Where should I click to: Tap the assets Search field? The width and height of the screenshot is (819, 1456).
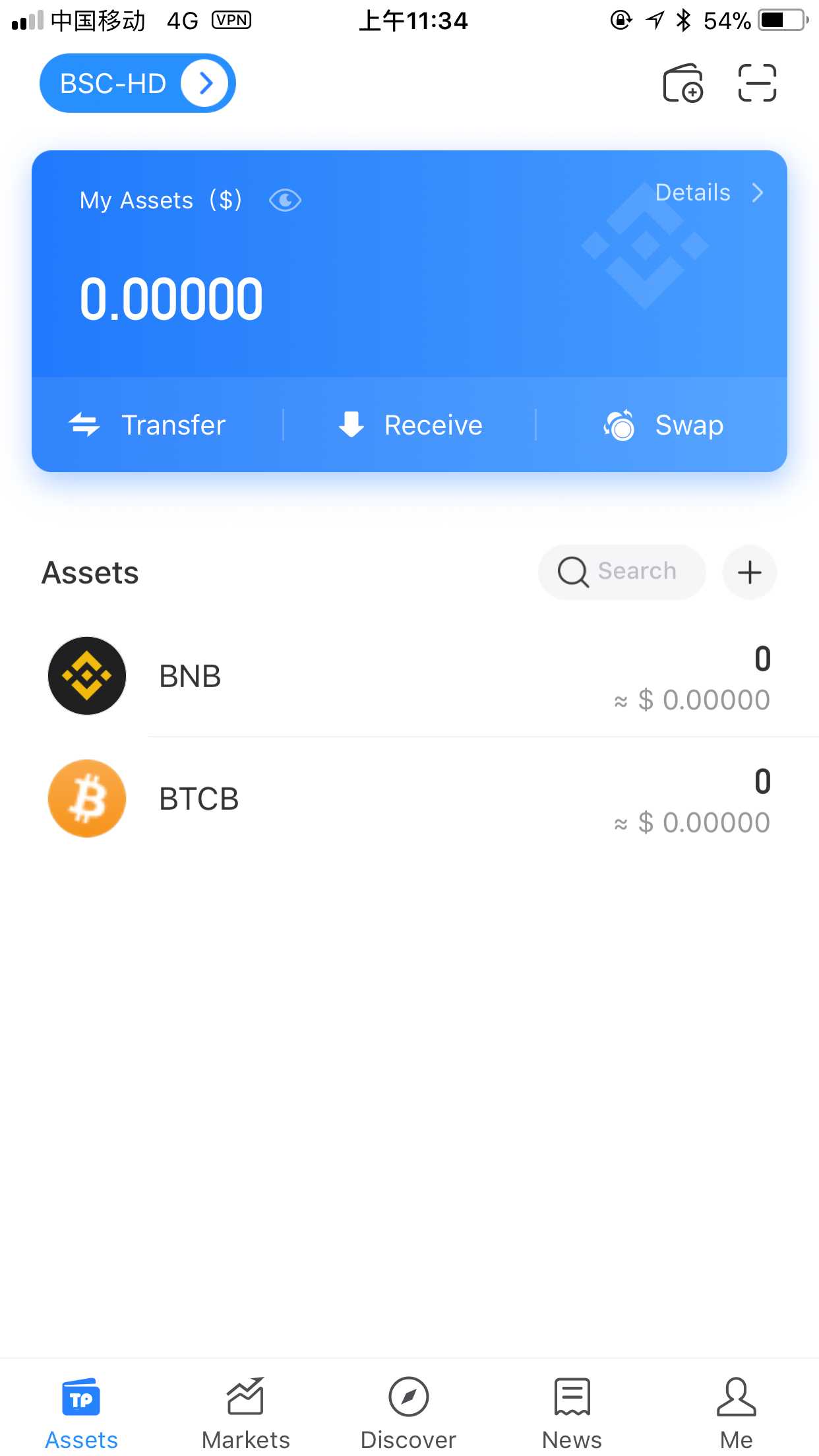click(x=622, y=572)
